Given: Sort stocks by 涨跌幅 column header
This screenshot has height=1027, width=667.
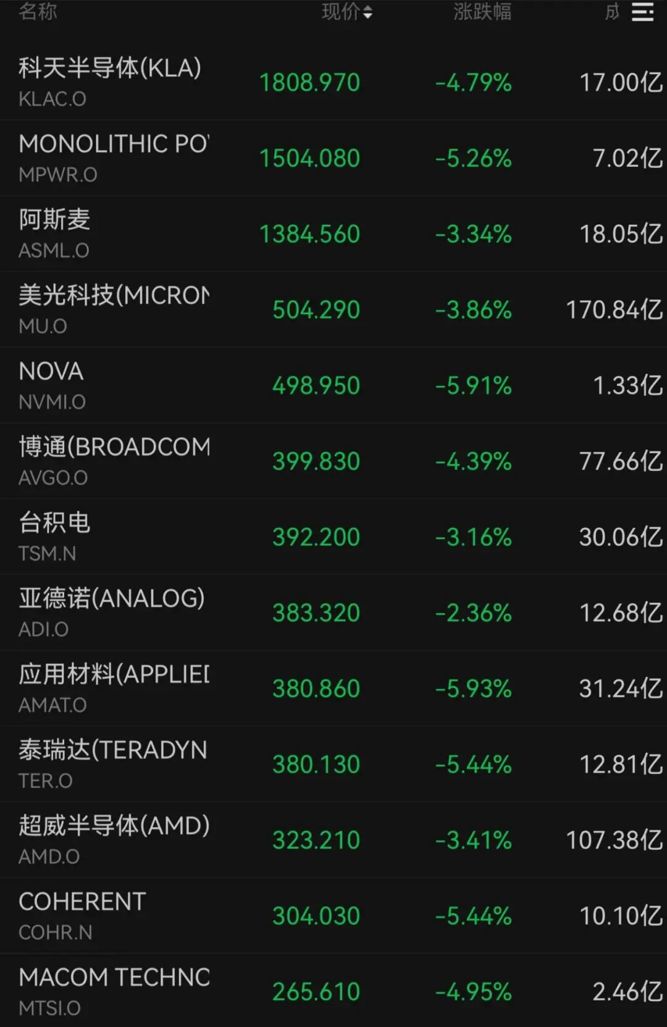Looking at the screenshot, I should click(x=482, y=12).
